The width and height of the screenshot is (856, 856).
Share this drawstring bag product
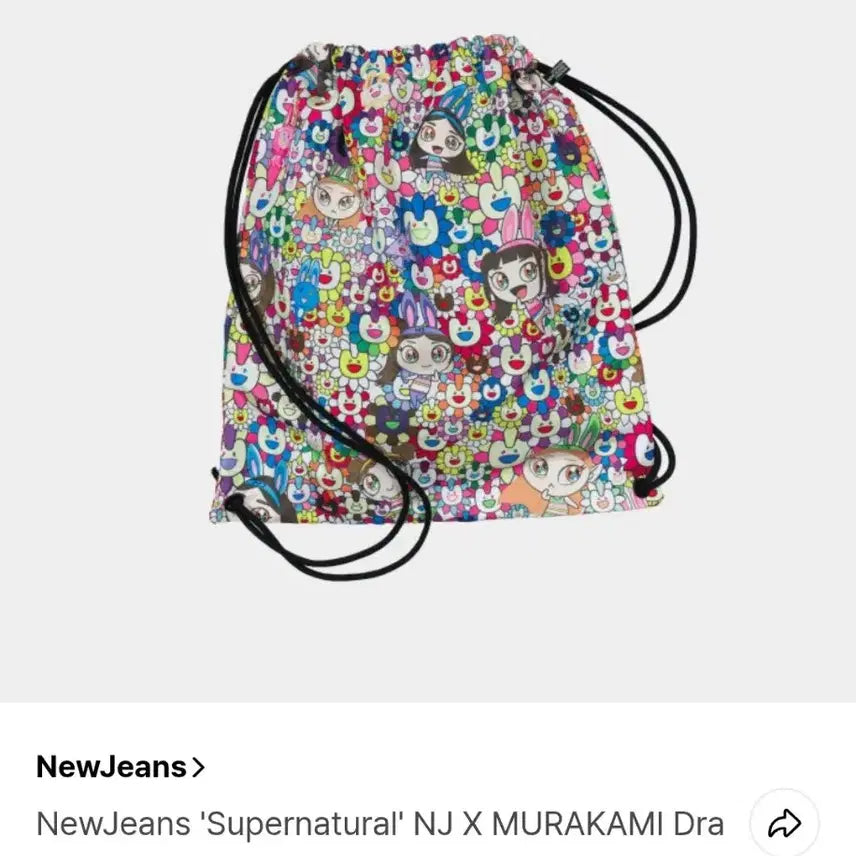(x=784, y=824)
